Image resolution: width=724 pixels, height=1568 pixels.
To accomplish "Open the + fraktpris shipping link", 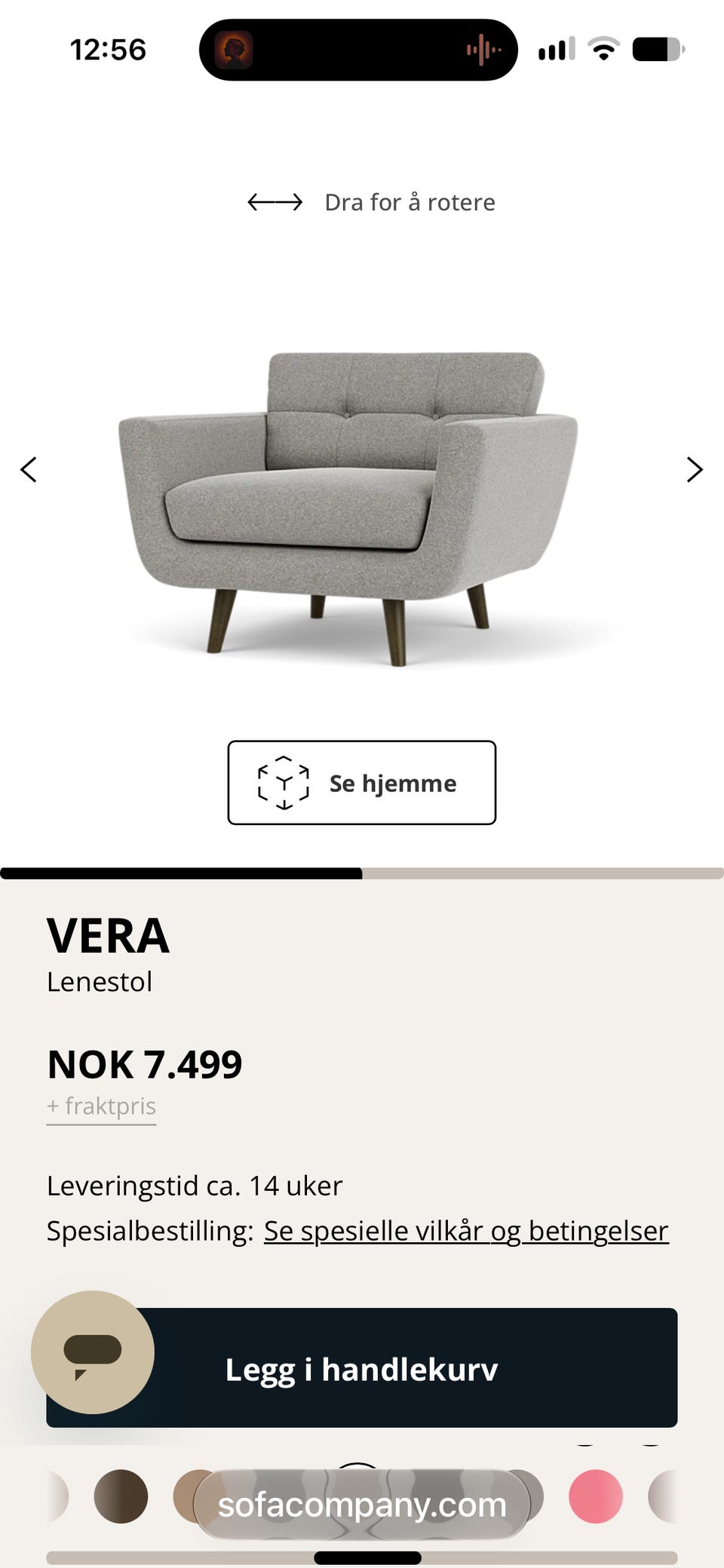I will (101, 1106).
